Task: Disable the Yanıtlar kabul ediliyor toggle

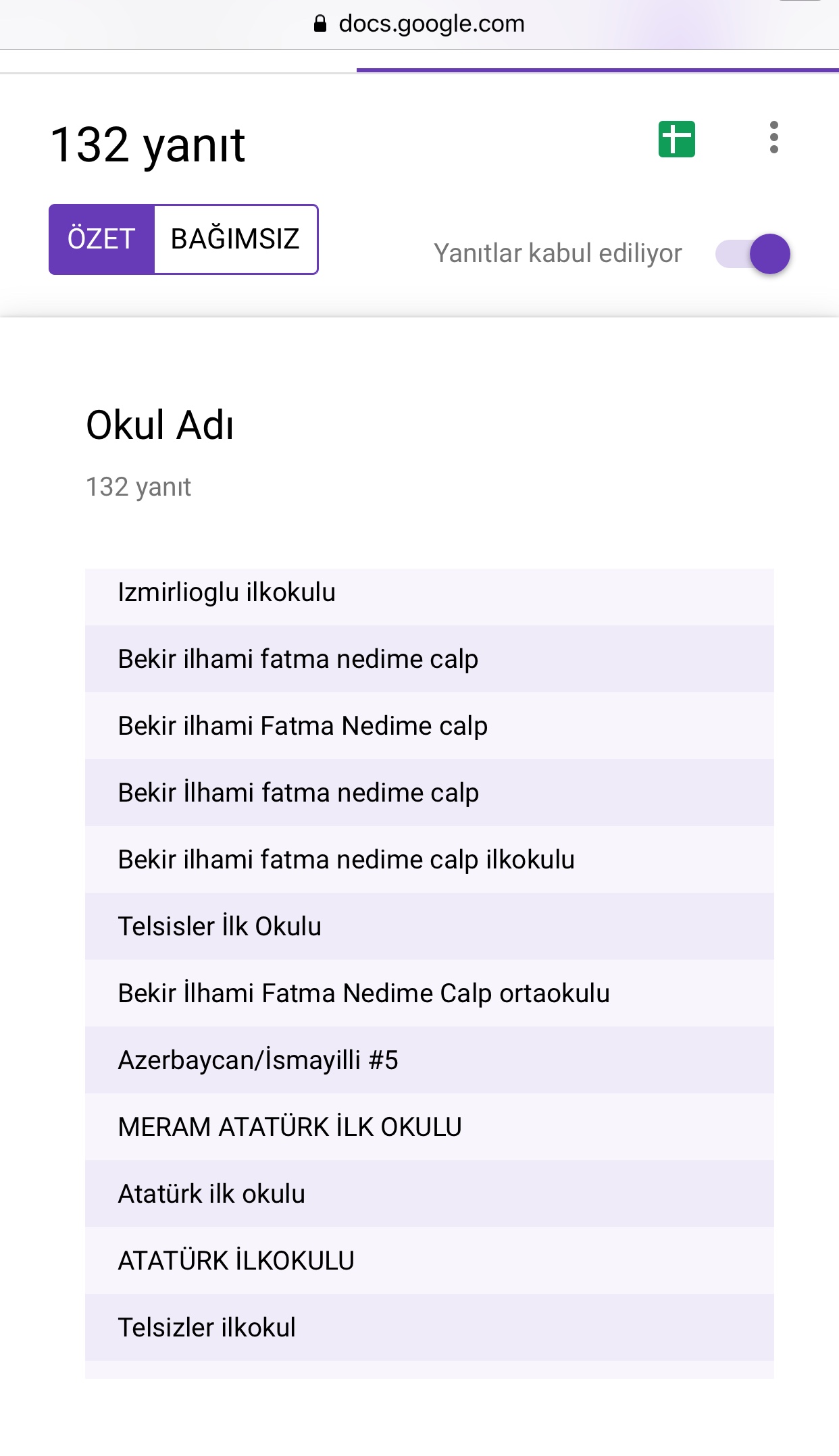Action: click(753, 253)
